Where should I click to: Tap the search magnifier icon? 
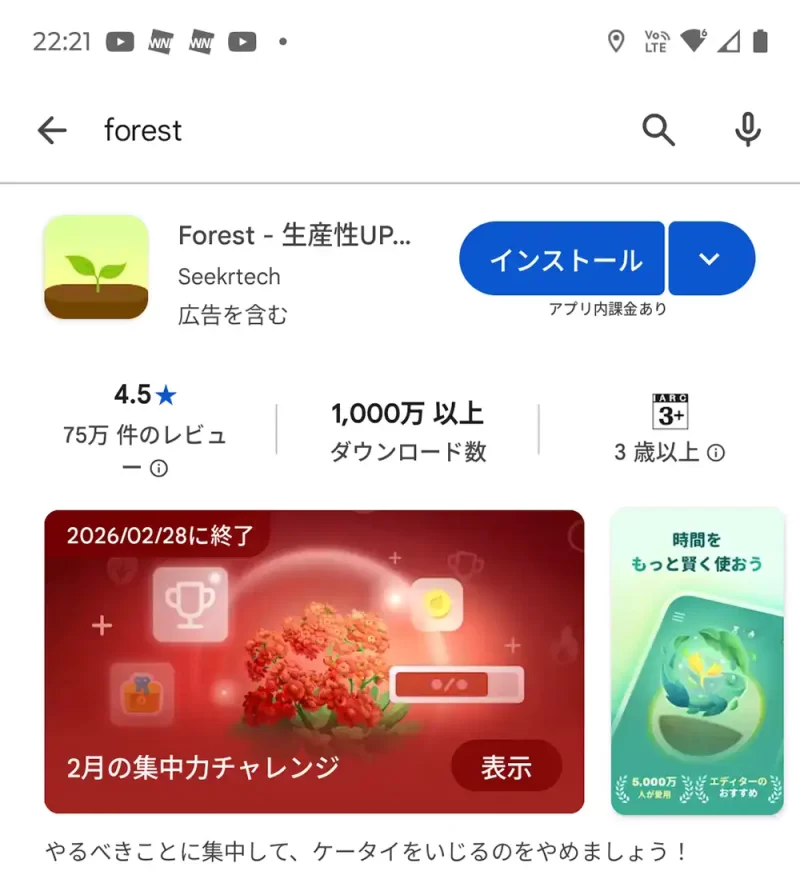point(658,130)
